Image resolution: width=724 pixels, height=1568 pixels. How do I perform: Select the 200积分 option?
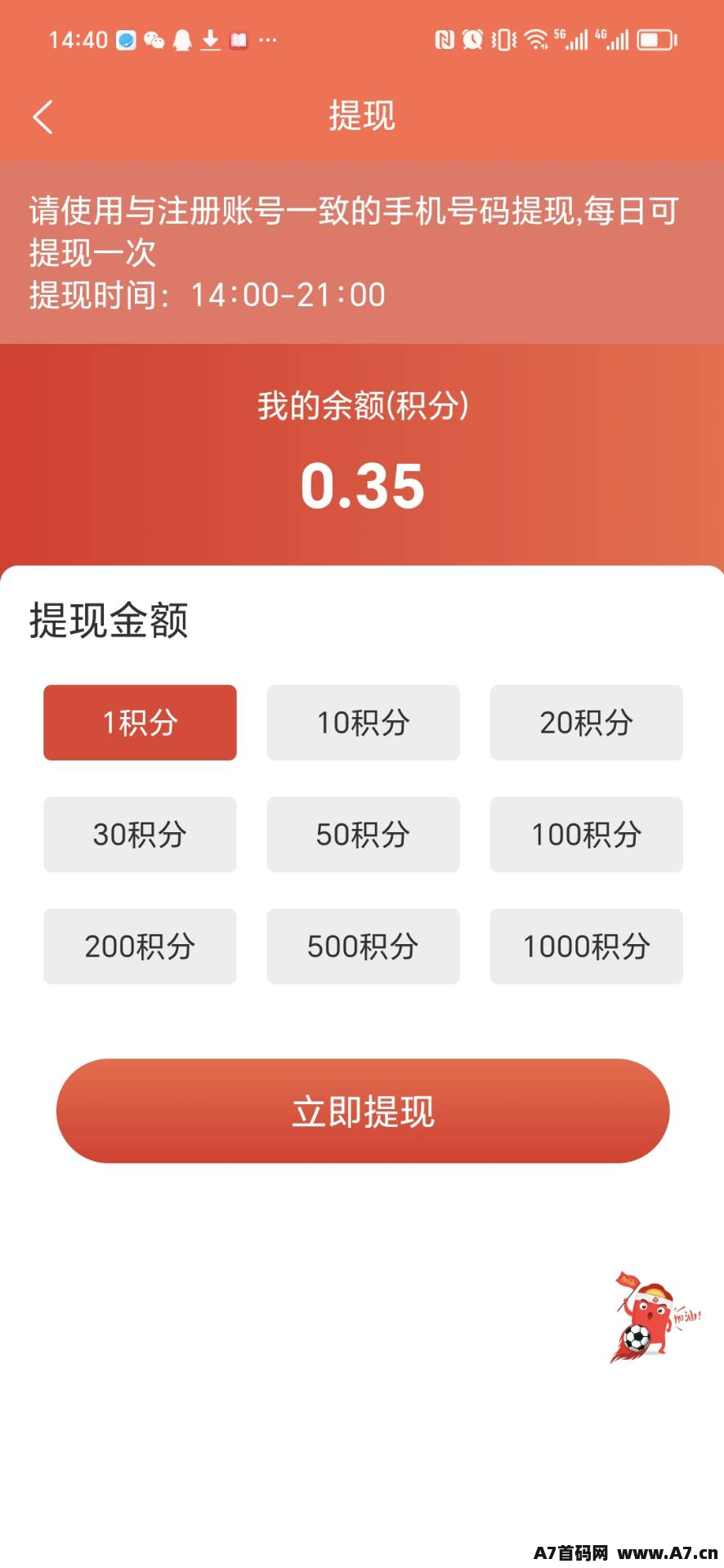pyautogui.click(x=140, y=946)
